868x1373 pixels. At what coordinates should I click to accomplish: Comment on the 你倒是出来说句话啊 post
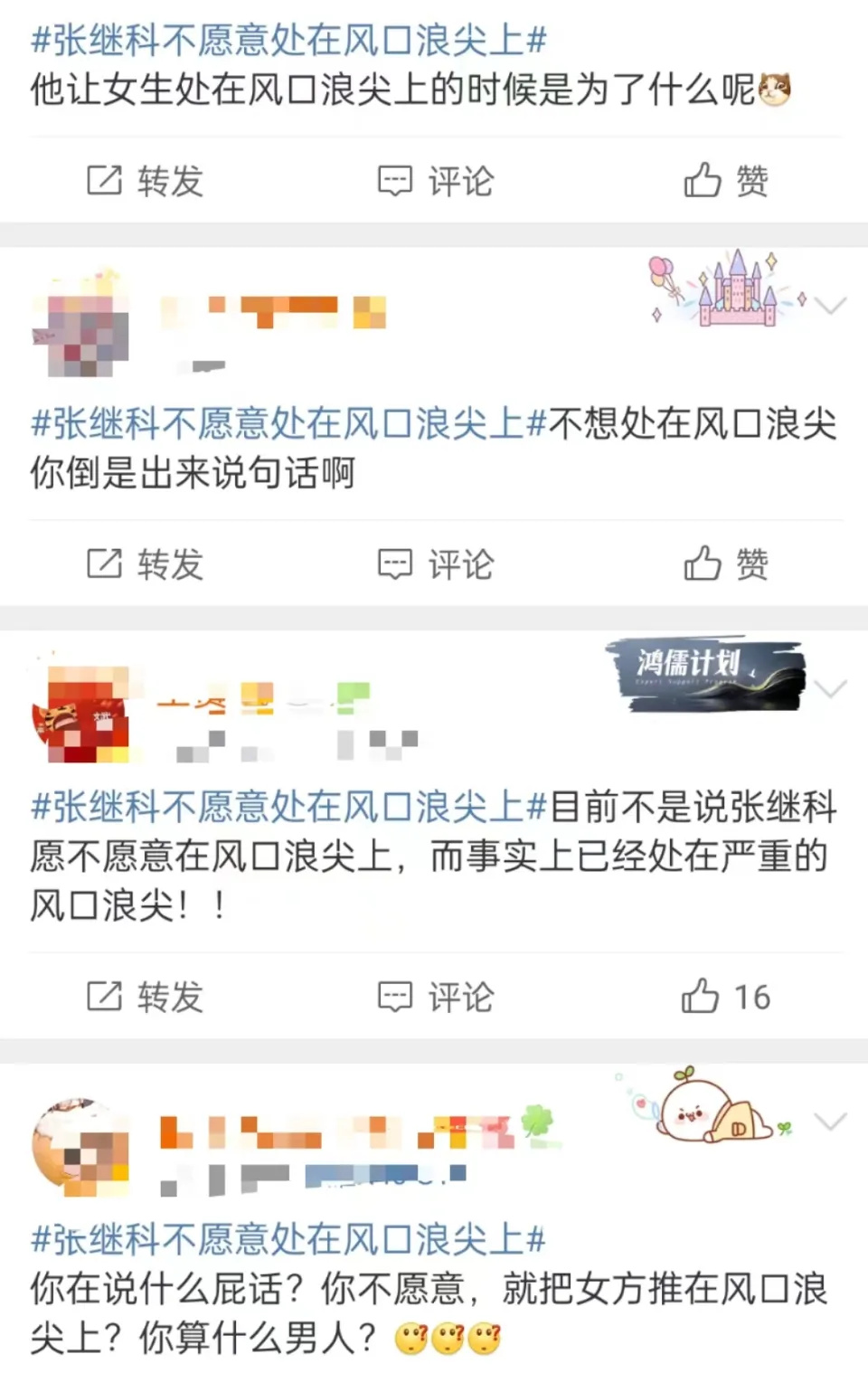[x=435, y=564]
